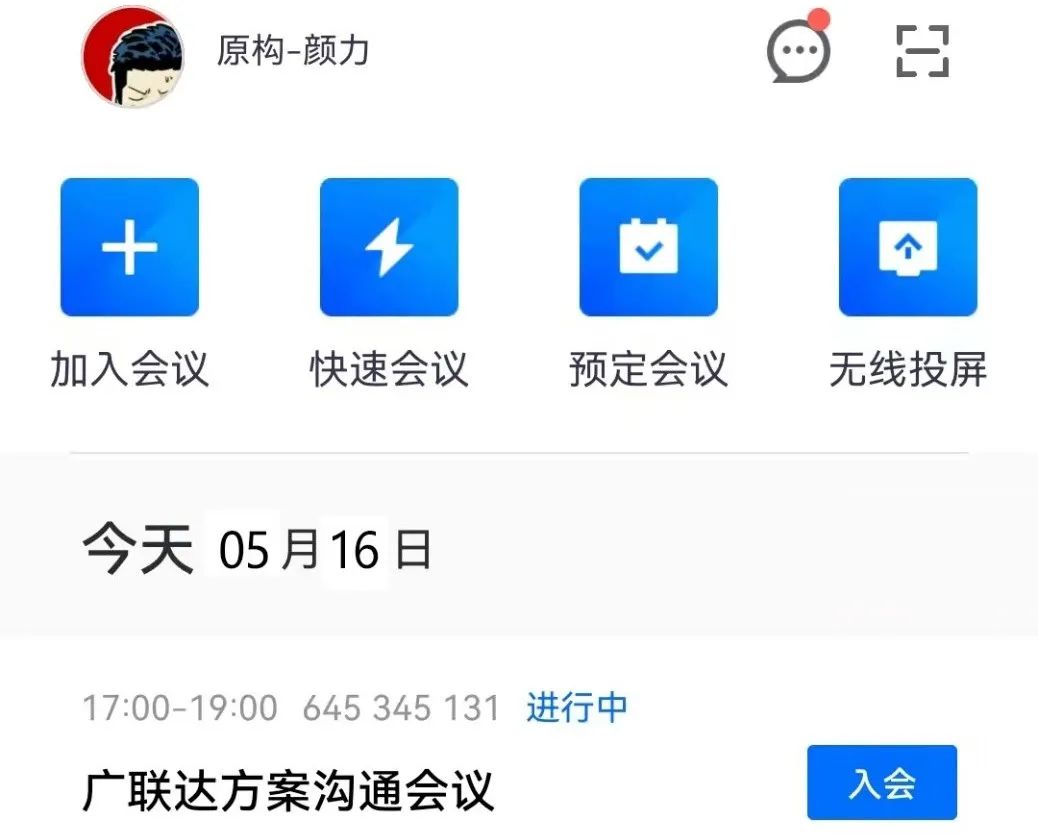
Task: Schedule with 预定会议
Action: click(x=648, y=248)
